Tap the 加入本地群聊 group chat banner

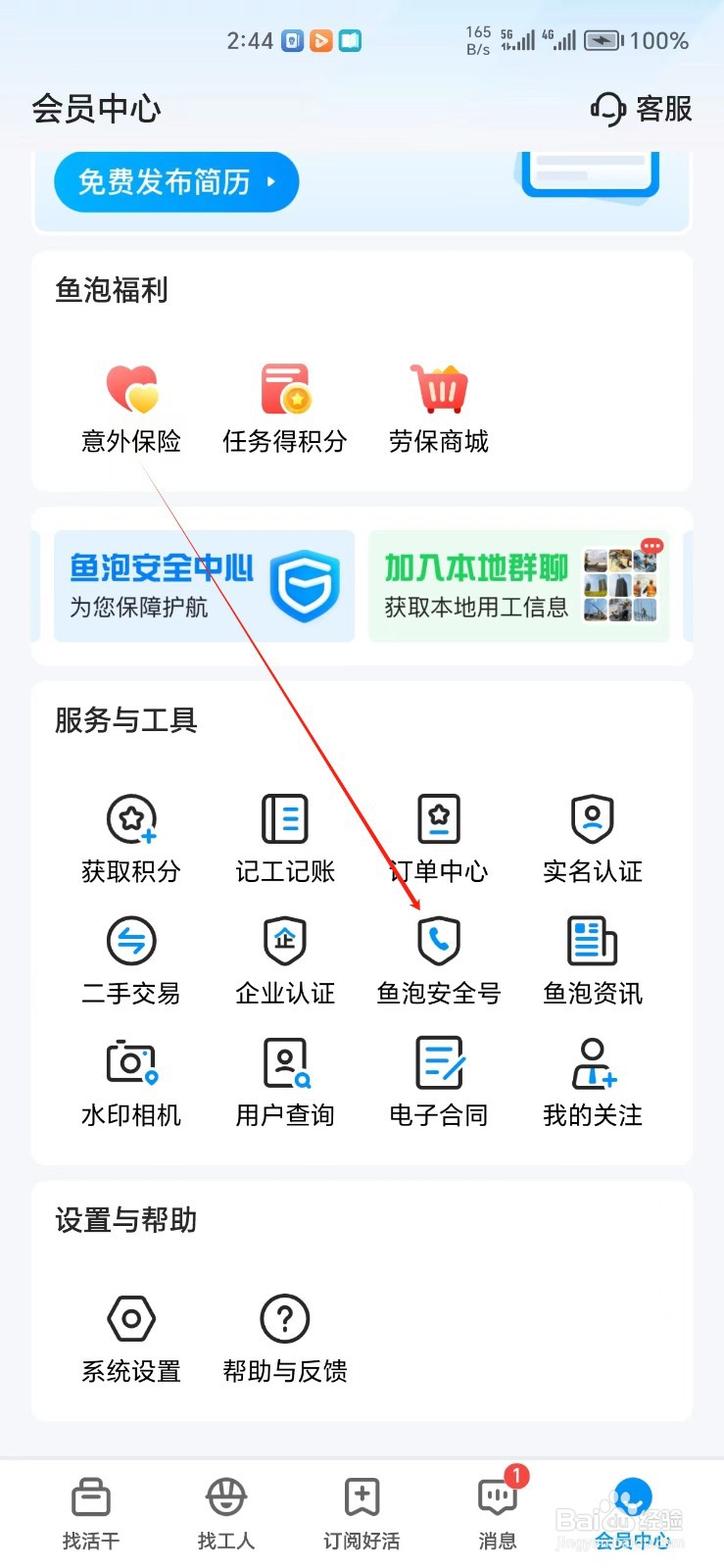(x=517, y=585)
